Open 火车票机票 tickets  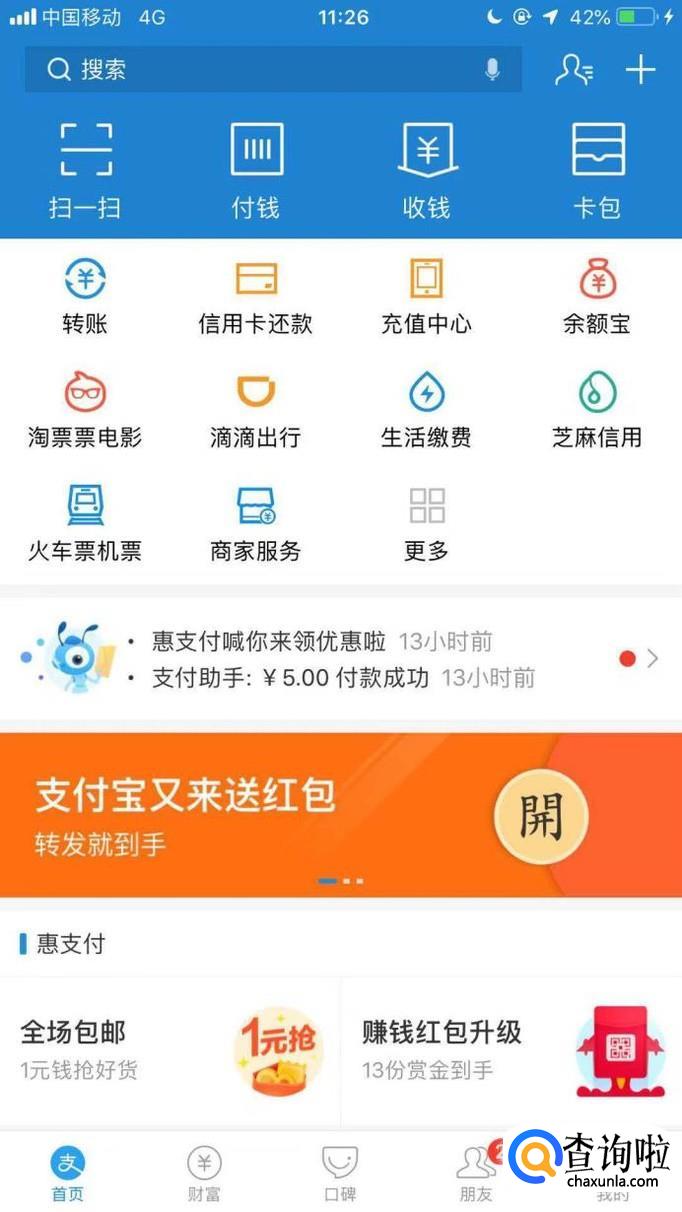coord(85,522)
